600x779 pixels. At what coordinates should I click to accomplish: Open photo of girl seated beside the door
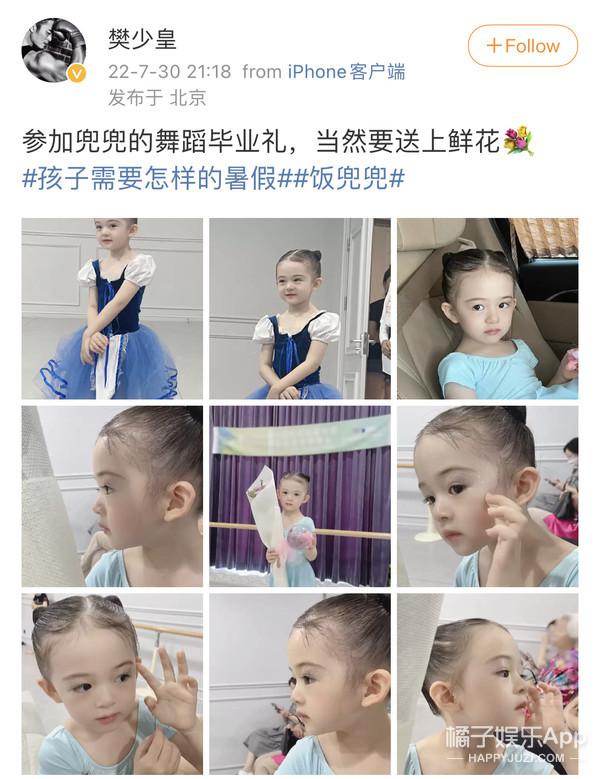(300, 308)
